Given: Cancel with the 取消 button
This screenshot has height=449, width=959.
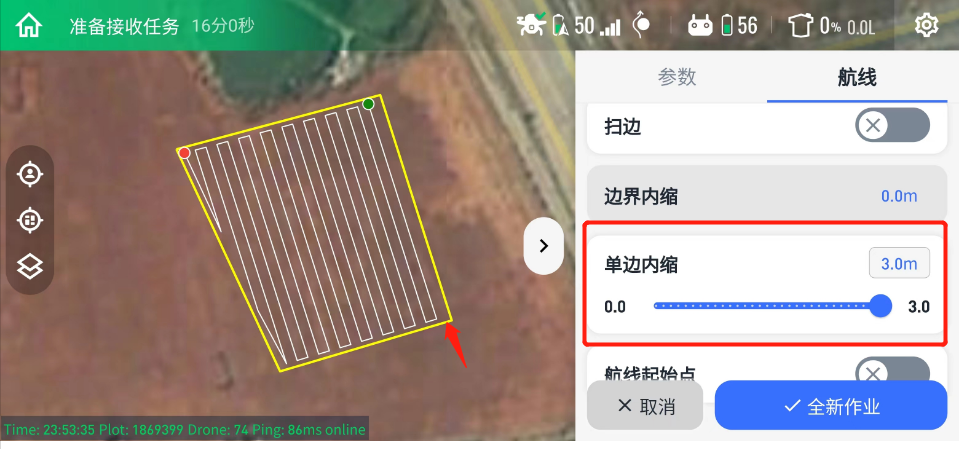Looking at the screenshot, I should 646,406.
